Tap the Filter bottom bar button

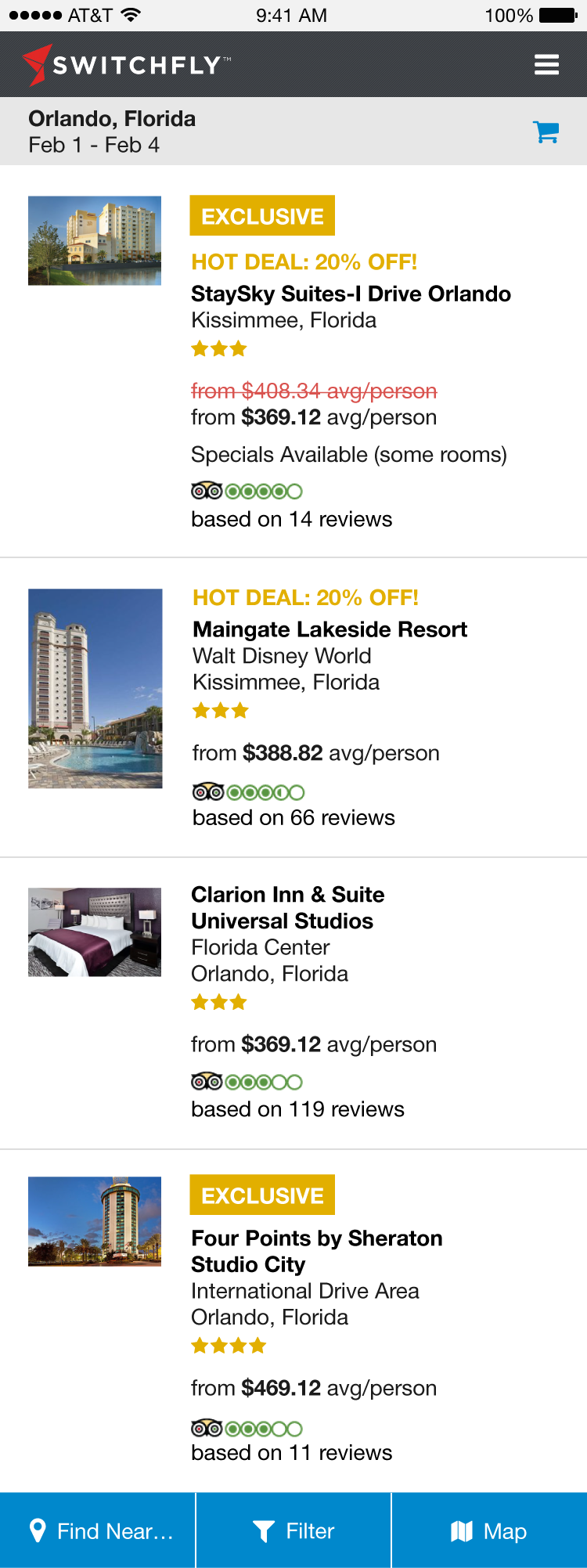pyautogui.click(x=293, y=1530)
